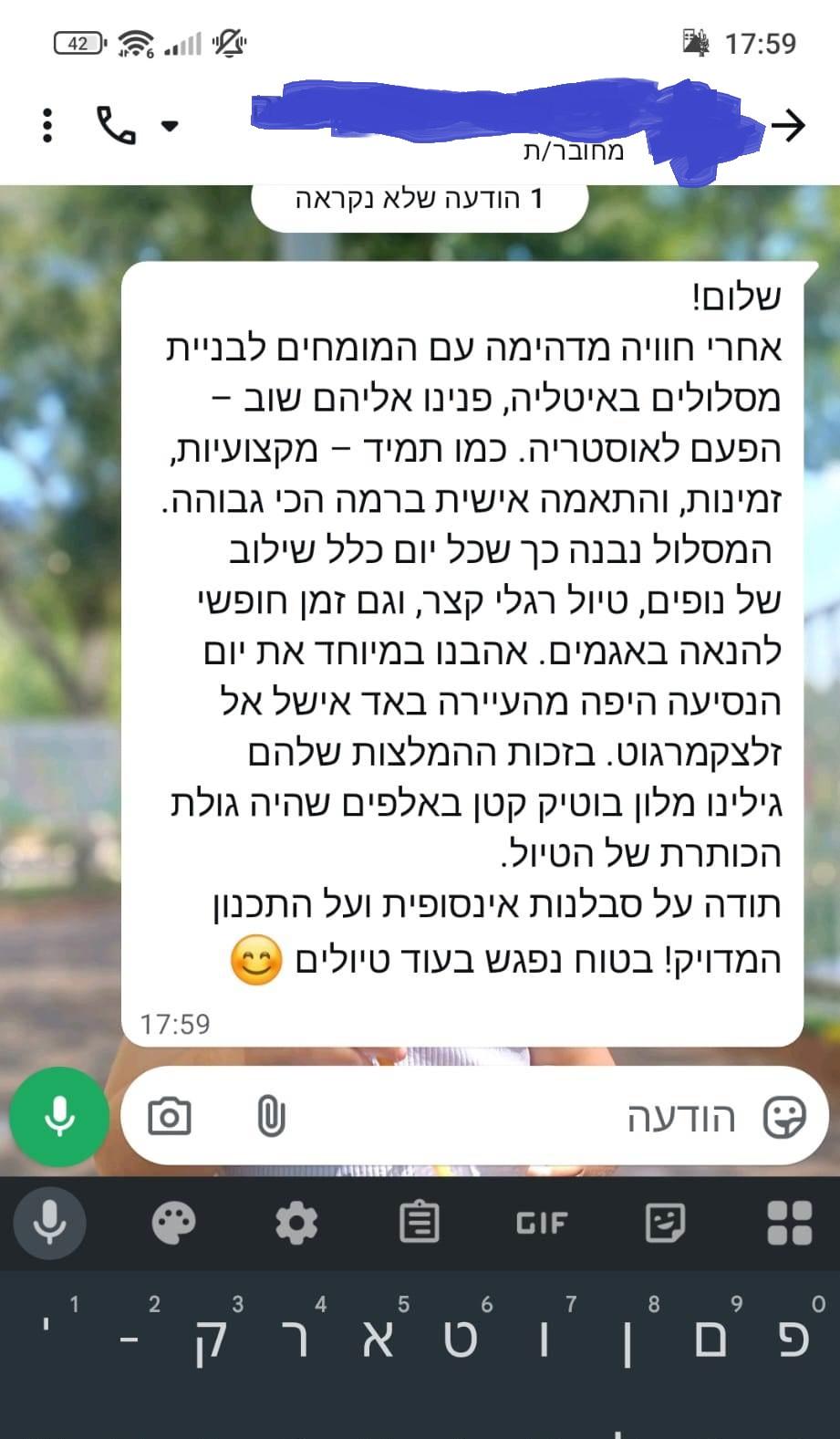Viewport: 840px width, 1439px height.
Task: Open the keyboard clipboard
Action: click(420, 1223)
